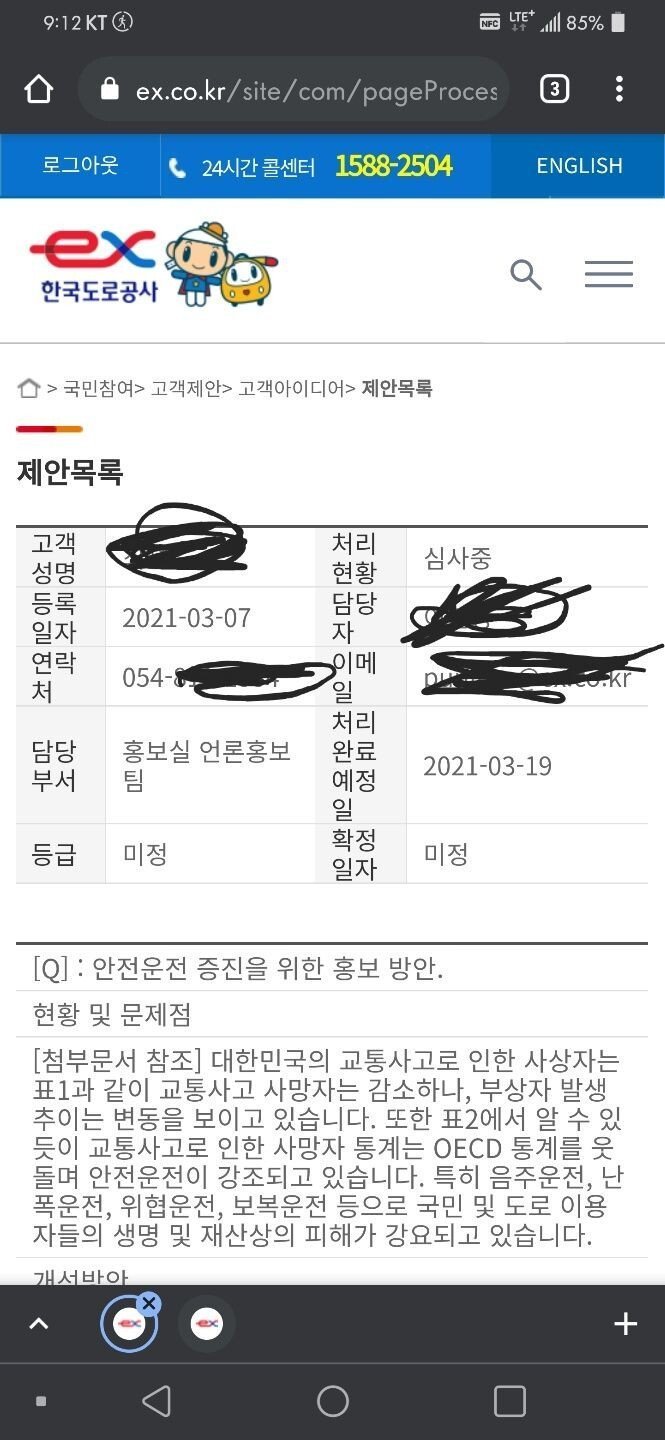Tap the 로그아웃 button
Screen dimensions: 665x1440
[x=80, y=166]
